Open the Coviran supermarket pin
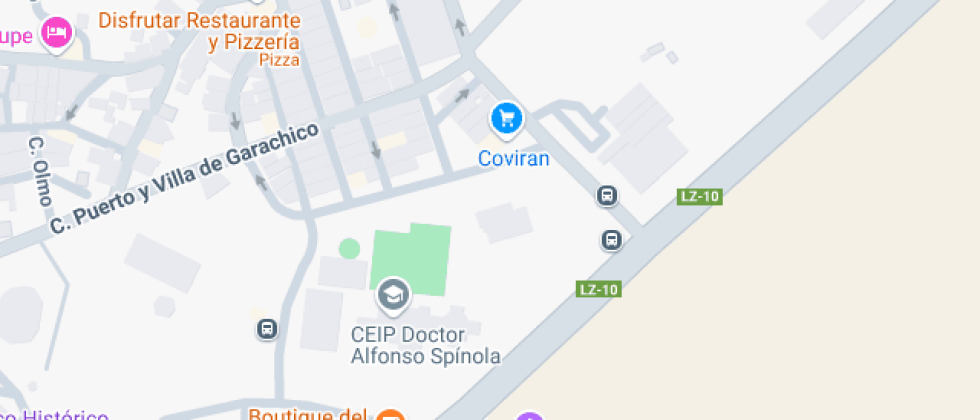The width and height of the screenshot is (980, 420). pyautogui.click(x=507, y=119)
